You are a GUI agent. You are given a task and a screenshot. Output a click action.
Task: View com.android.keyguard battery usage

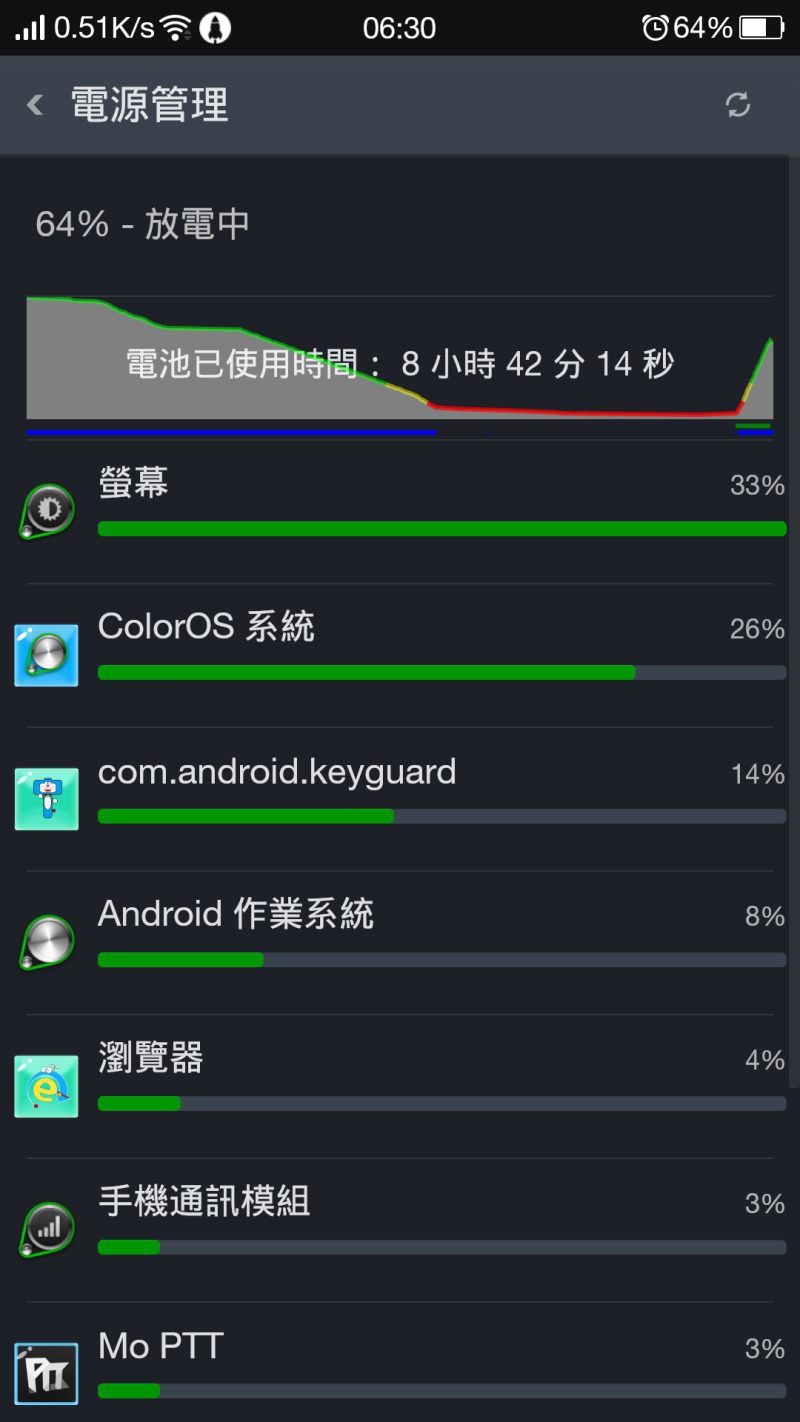(400, 796)
